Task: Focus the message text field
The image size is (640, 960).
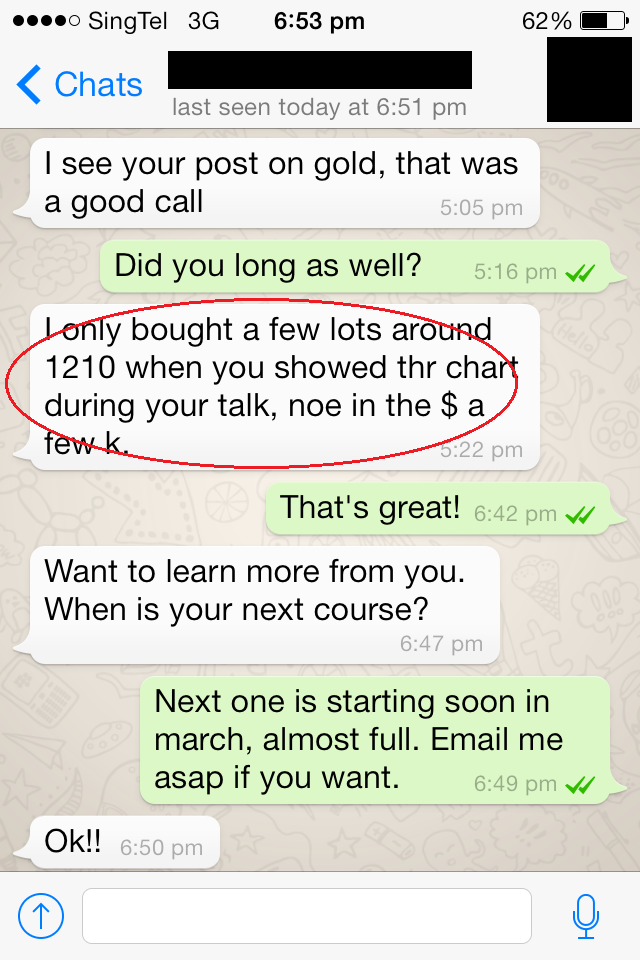Action: click(x=306, y=915)
